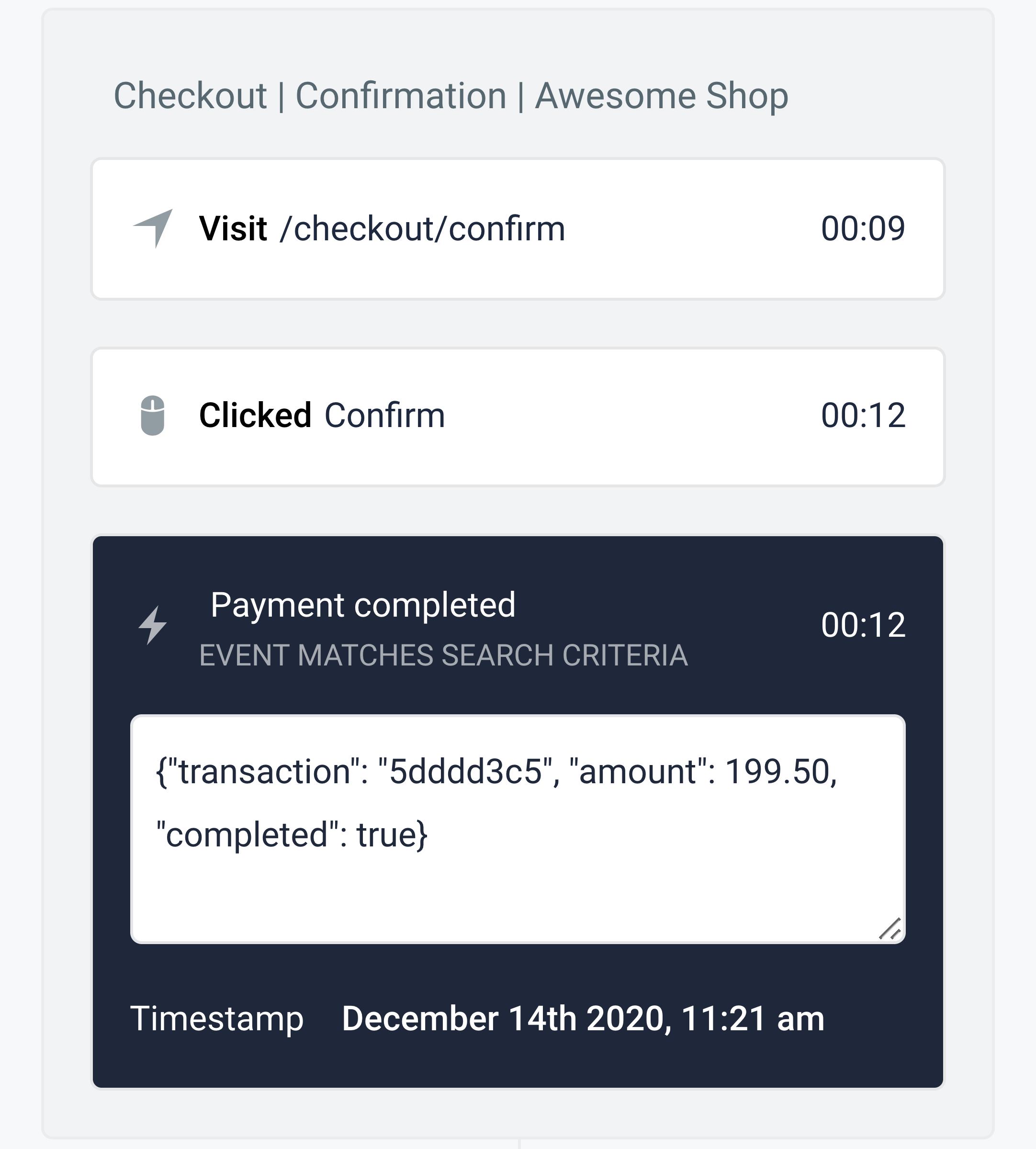The width and height of the screenshot is (1036, 1149).
Task: Focus the transaction JSON text area
Action: 517,829
